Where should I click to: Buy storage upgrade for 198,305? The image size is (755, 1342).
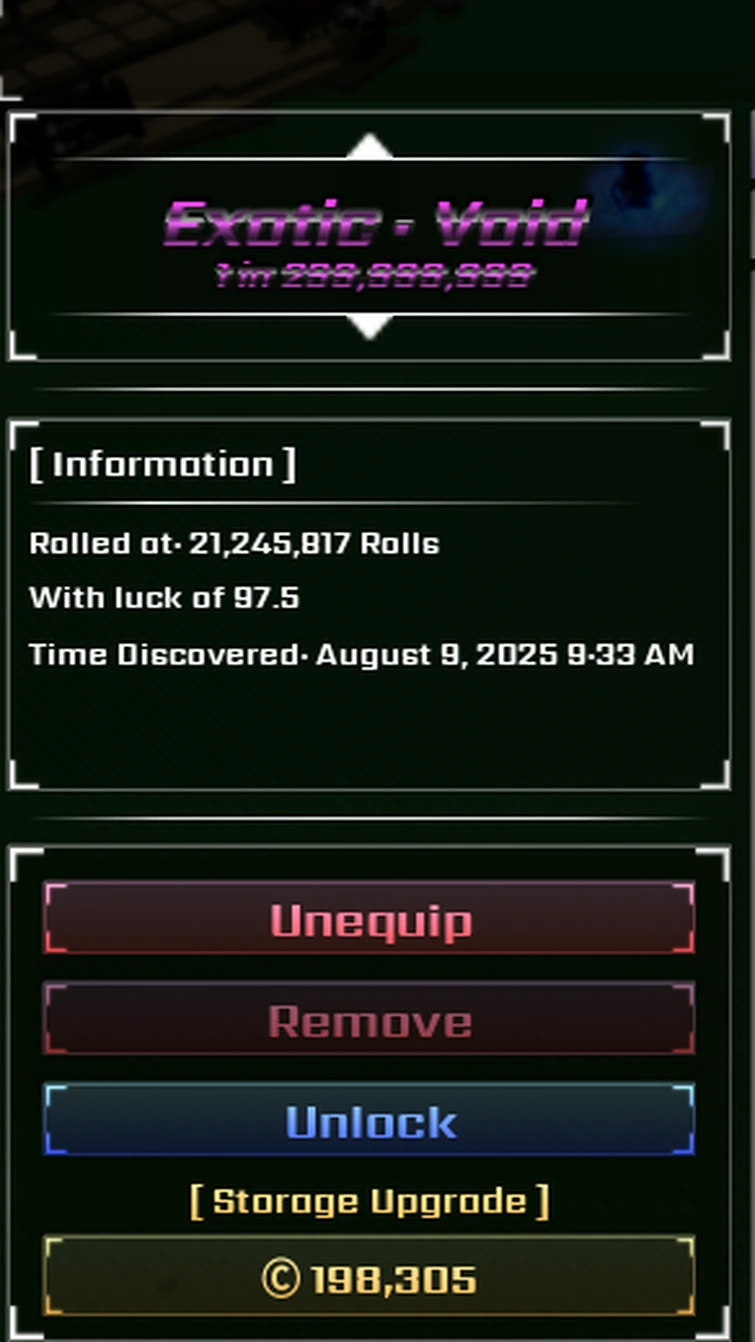[x=369, y=1279]
